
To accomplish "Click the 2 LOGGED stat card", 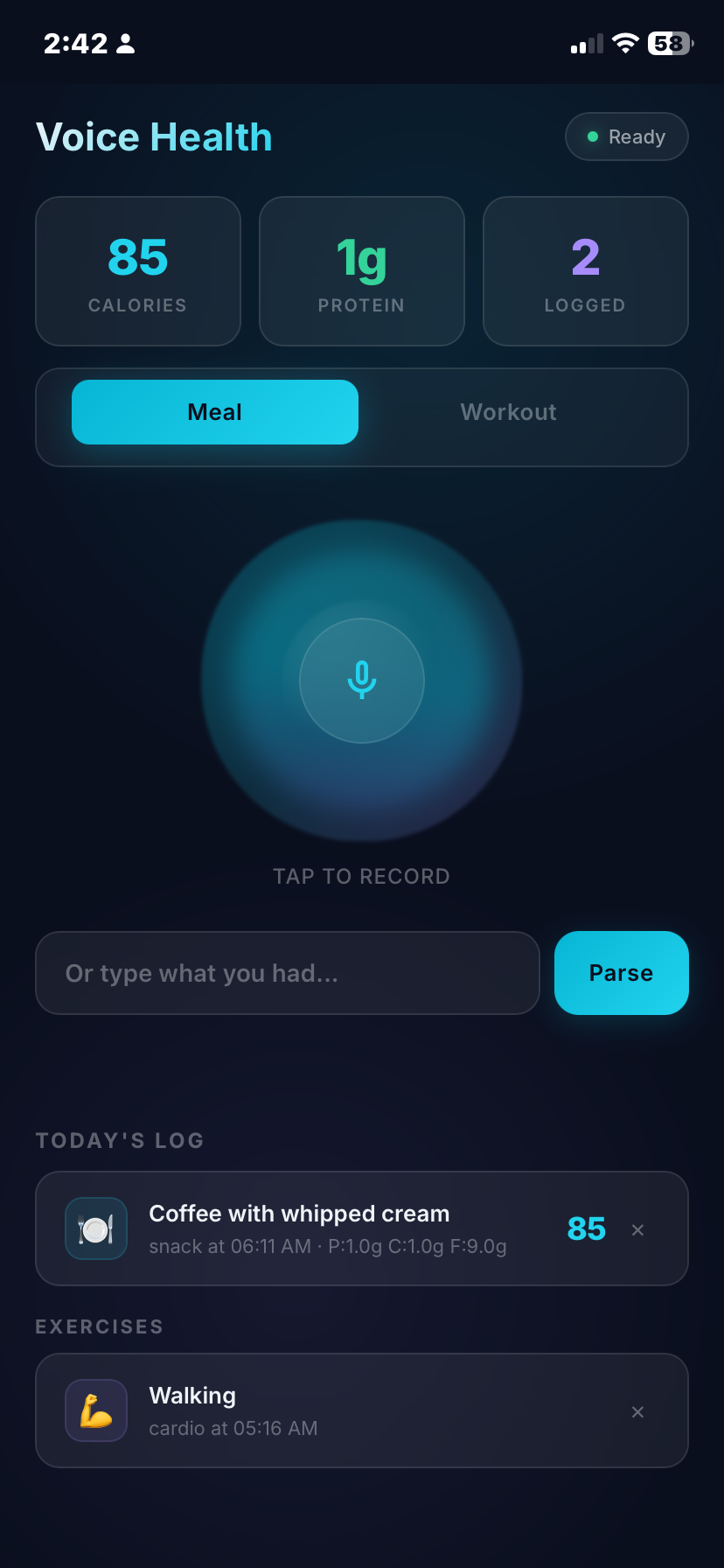I will click(x=585, y=270).
